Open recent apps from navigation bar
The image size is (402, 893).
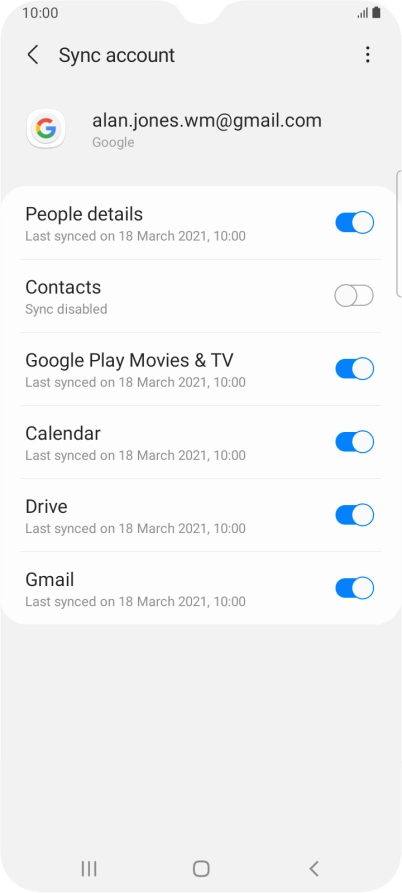pos(89,869)
